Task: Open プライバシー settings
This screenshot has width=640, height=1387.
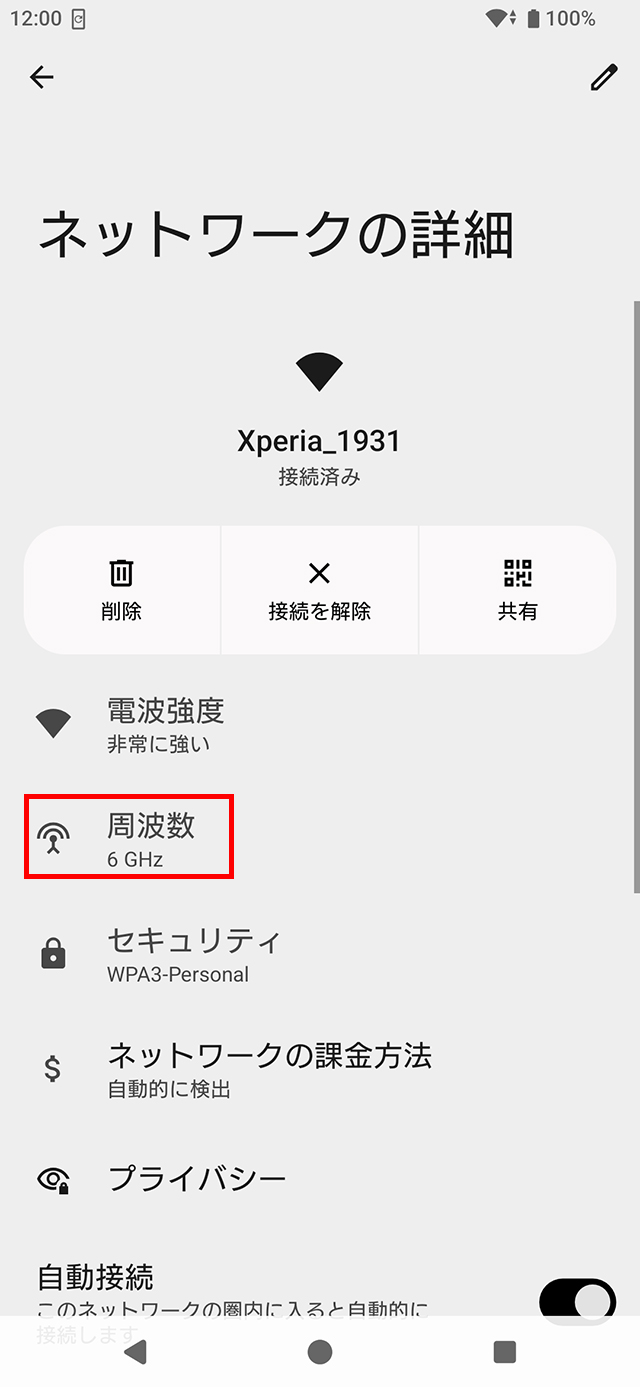Action: click(x=320, y=1178)
